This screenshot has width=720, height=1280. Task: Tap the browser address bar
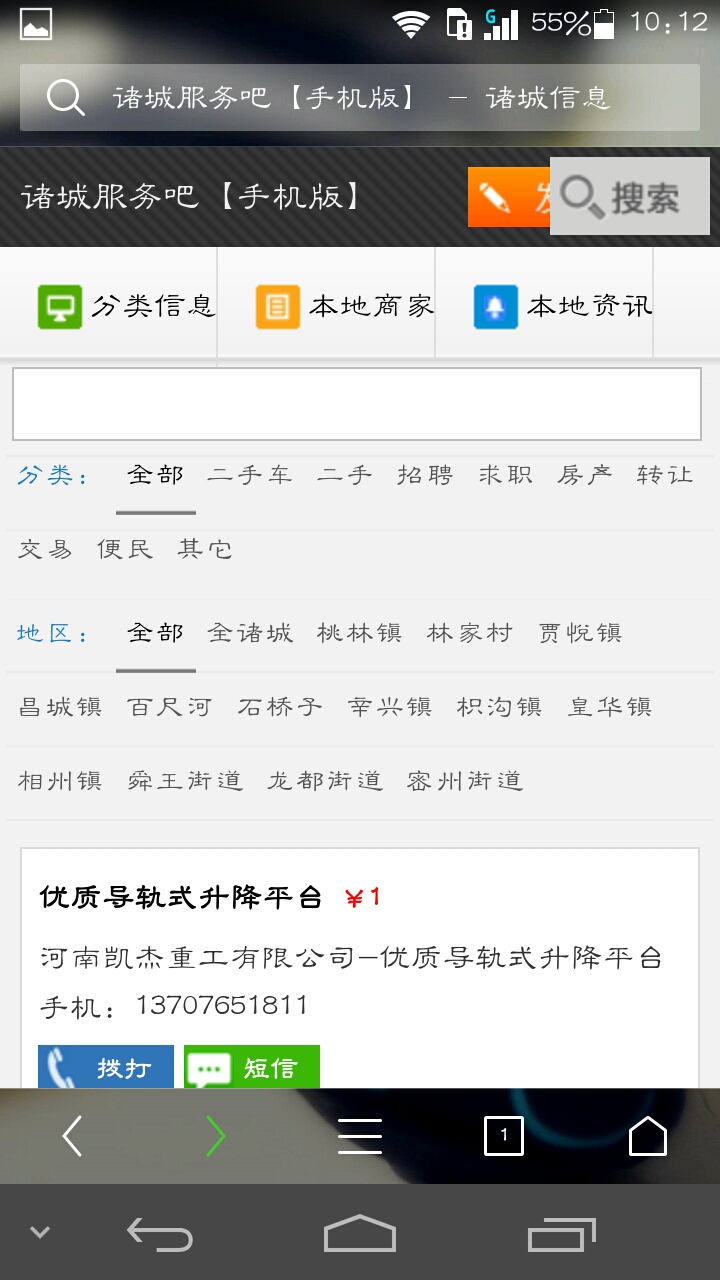(360, 98)
